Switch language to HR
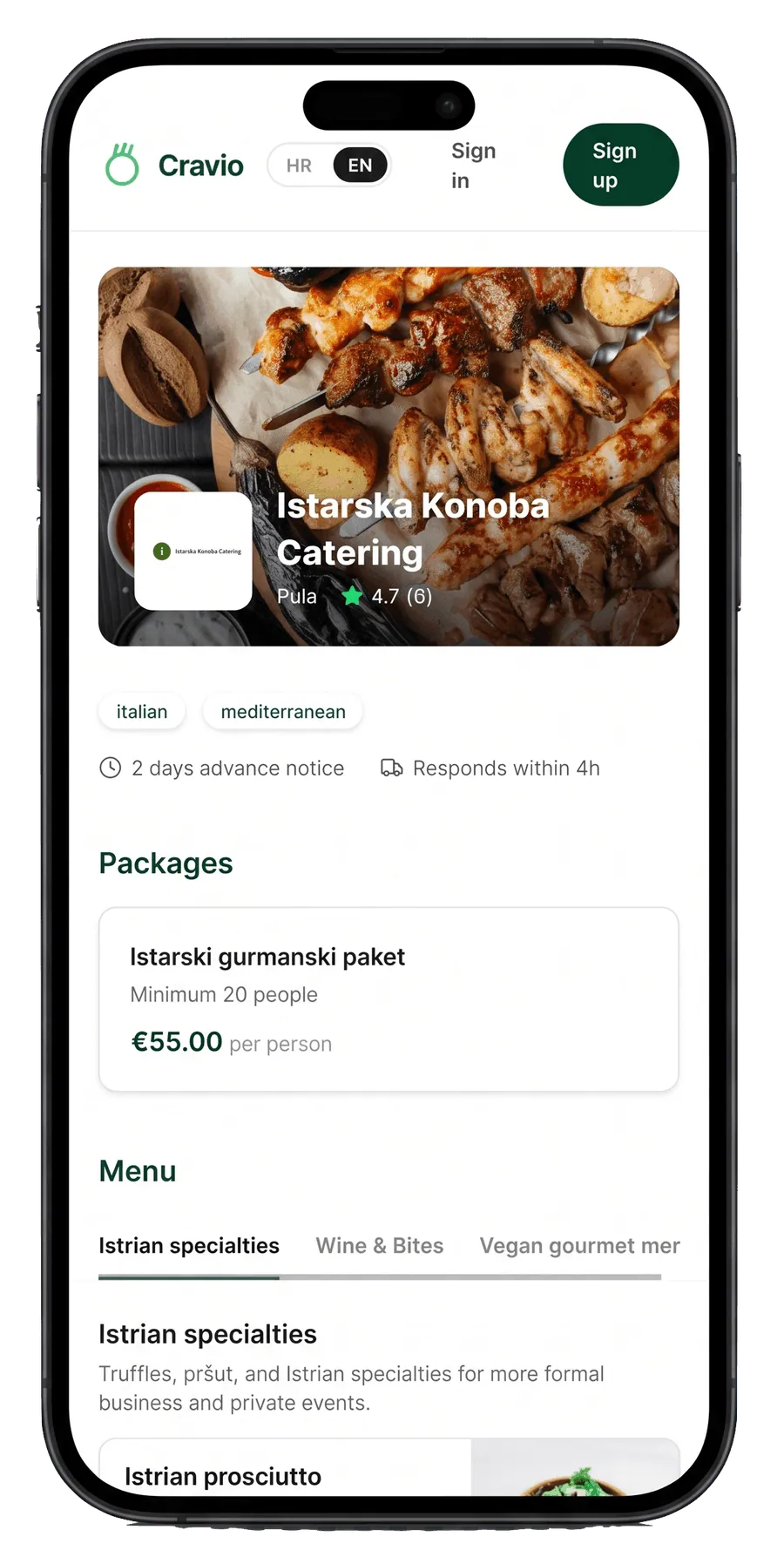This screenshot has width=784, height=1564. (299, 166)
